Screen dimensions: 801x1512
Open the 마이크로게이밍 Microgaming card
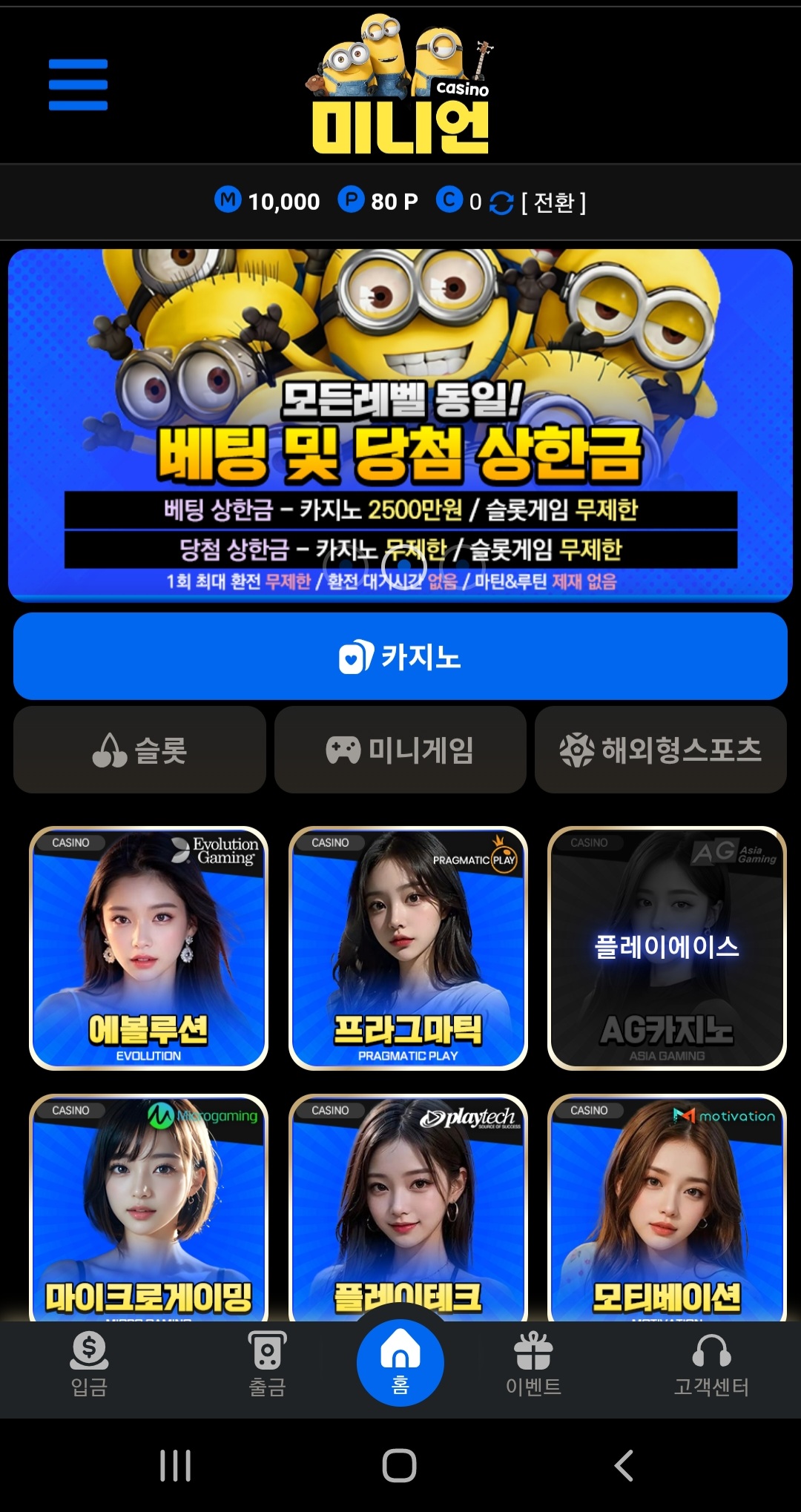pos(148,1209)
